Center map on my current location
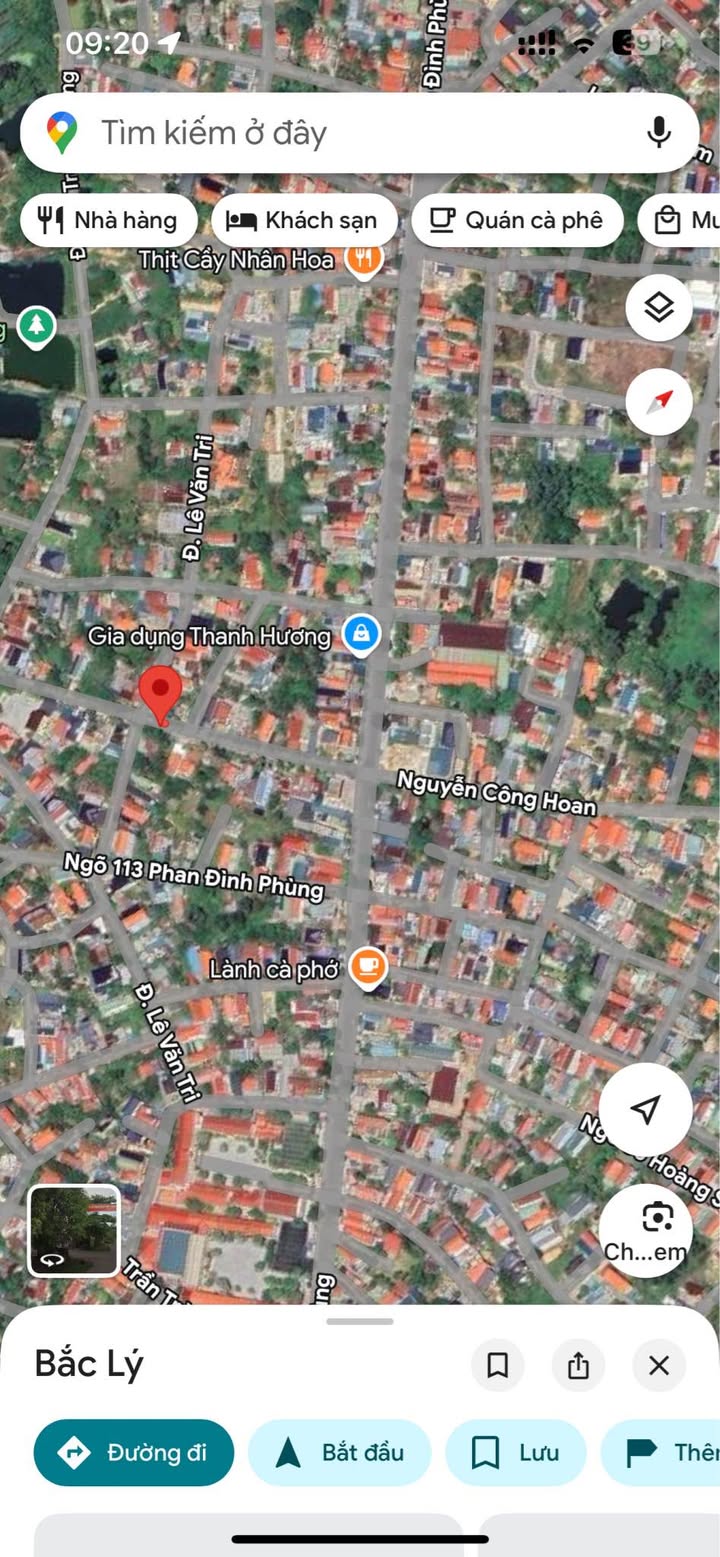720x1557 pixels. point(646,1109)
